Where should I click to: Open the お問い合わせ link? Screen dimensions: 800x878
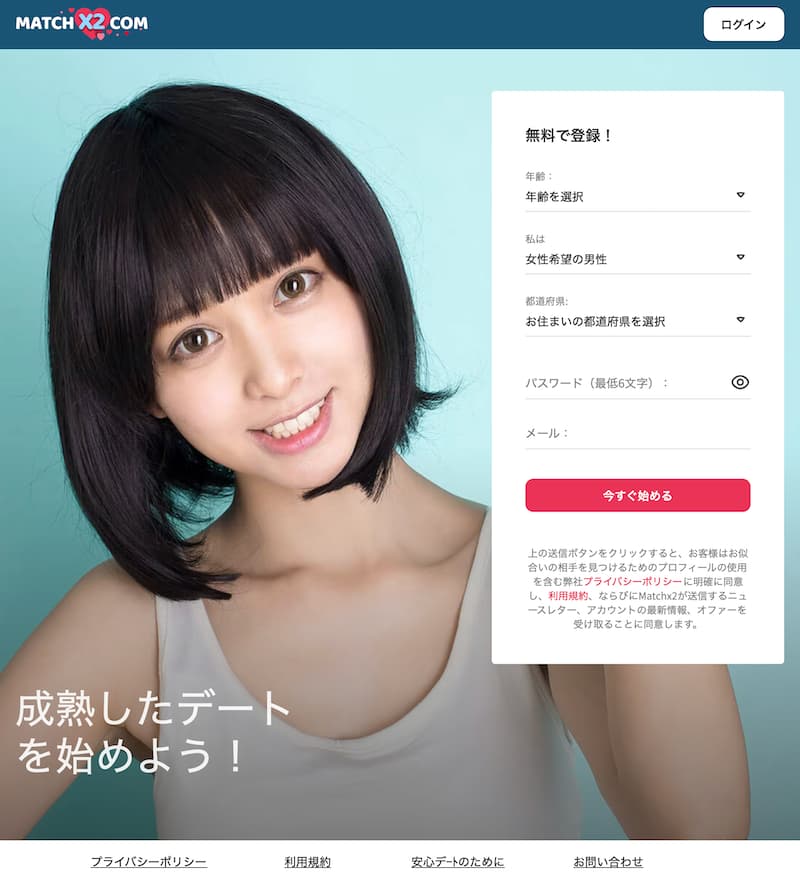pos(608,861)
